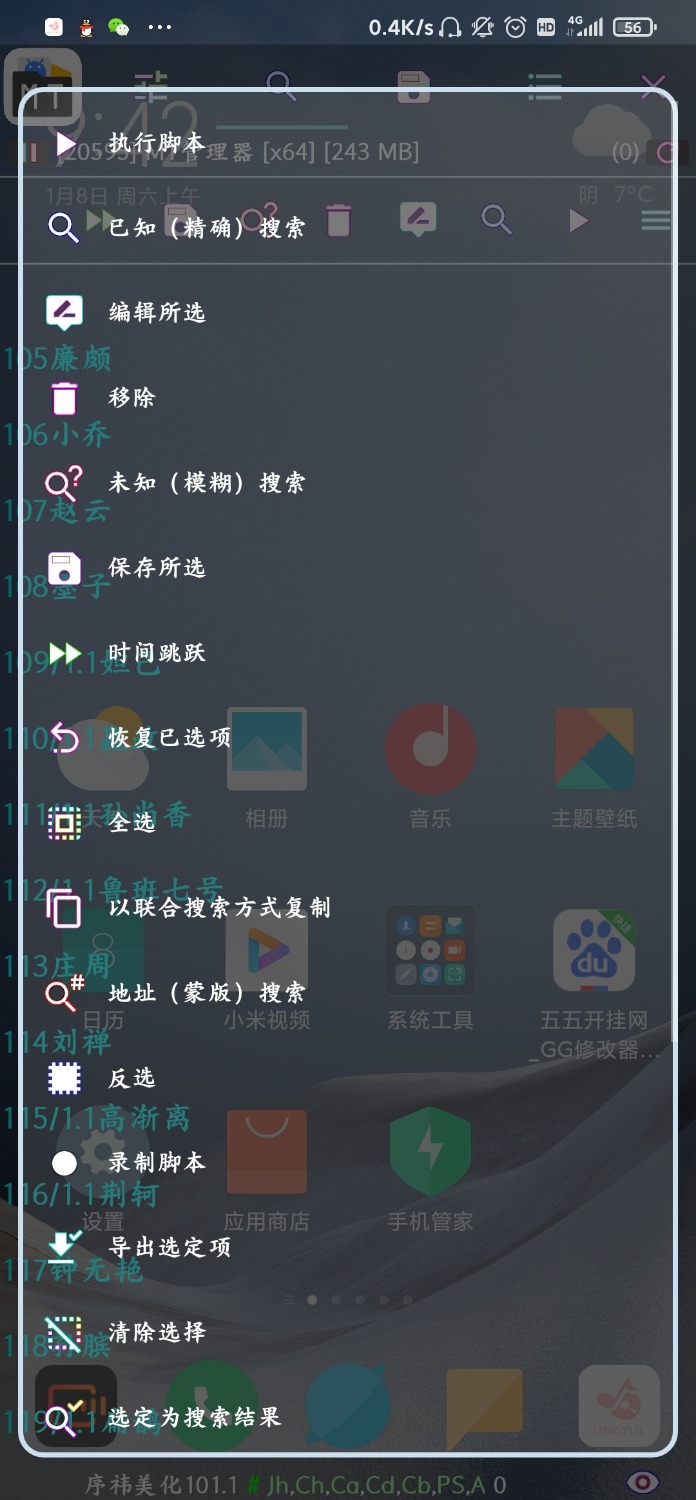Tap 反选 to invert selection
Screen dimensions: 696x1500
coord(132,1078)
